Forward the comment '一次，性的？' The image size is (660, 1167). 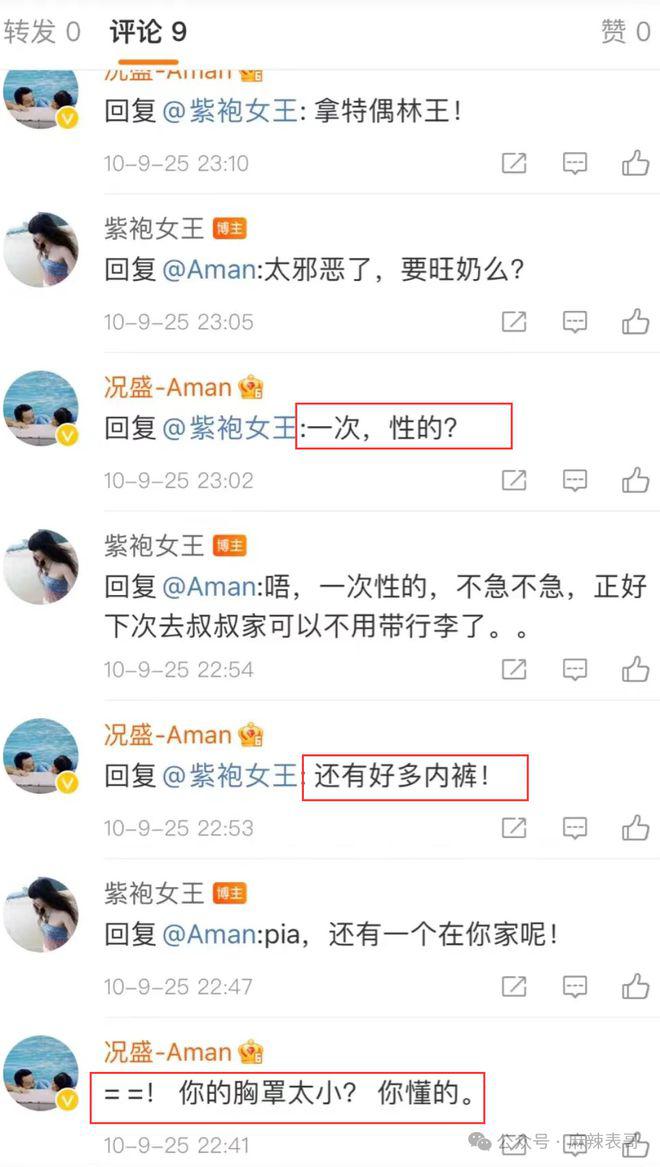tap(513, 481)
